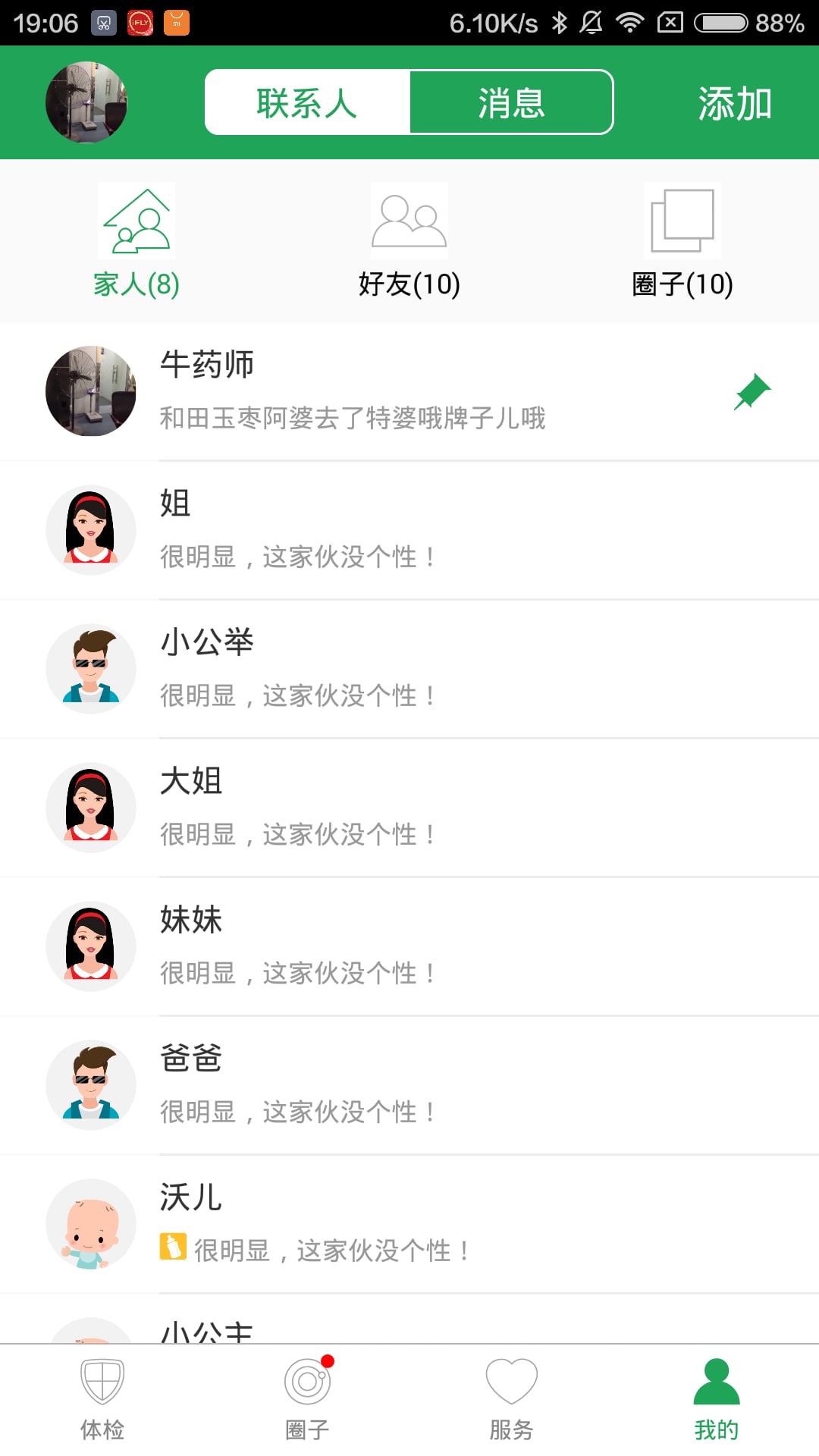Open contact 爸爸
Image resolution: width=819 pixels, height=1456 pixels.
[x=409, y=1085]
